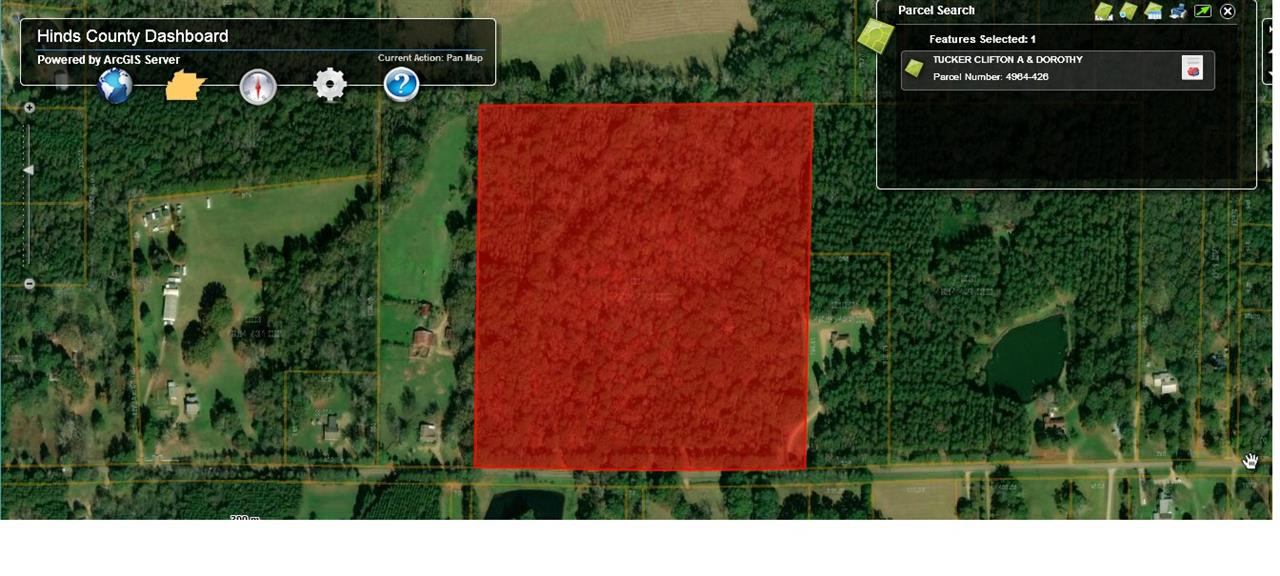Select the third parcel grid tool icon
This screenshot has height=576, width=1280.
point(1153,12)
